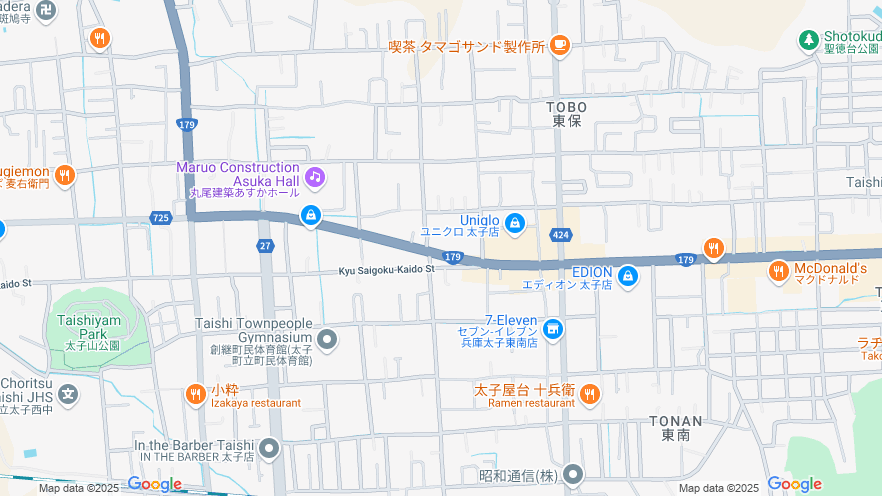Open the 喫茶 タマゴサンド製作所 cafe pin
Viewport: 882px width, 496px height.
coord(559,45)
